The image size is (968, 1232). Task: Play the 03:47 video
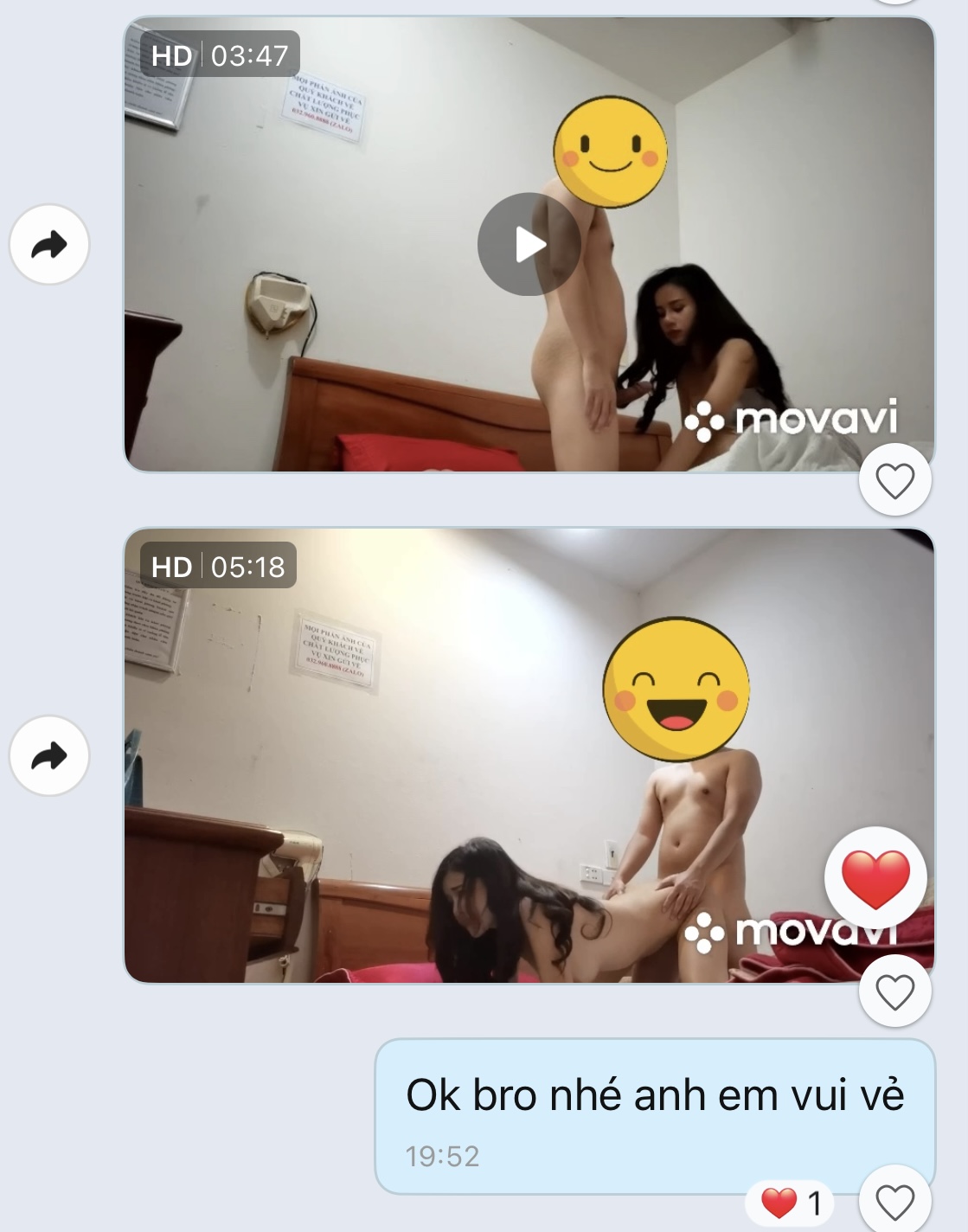point(529,244)
